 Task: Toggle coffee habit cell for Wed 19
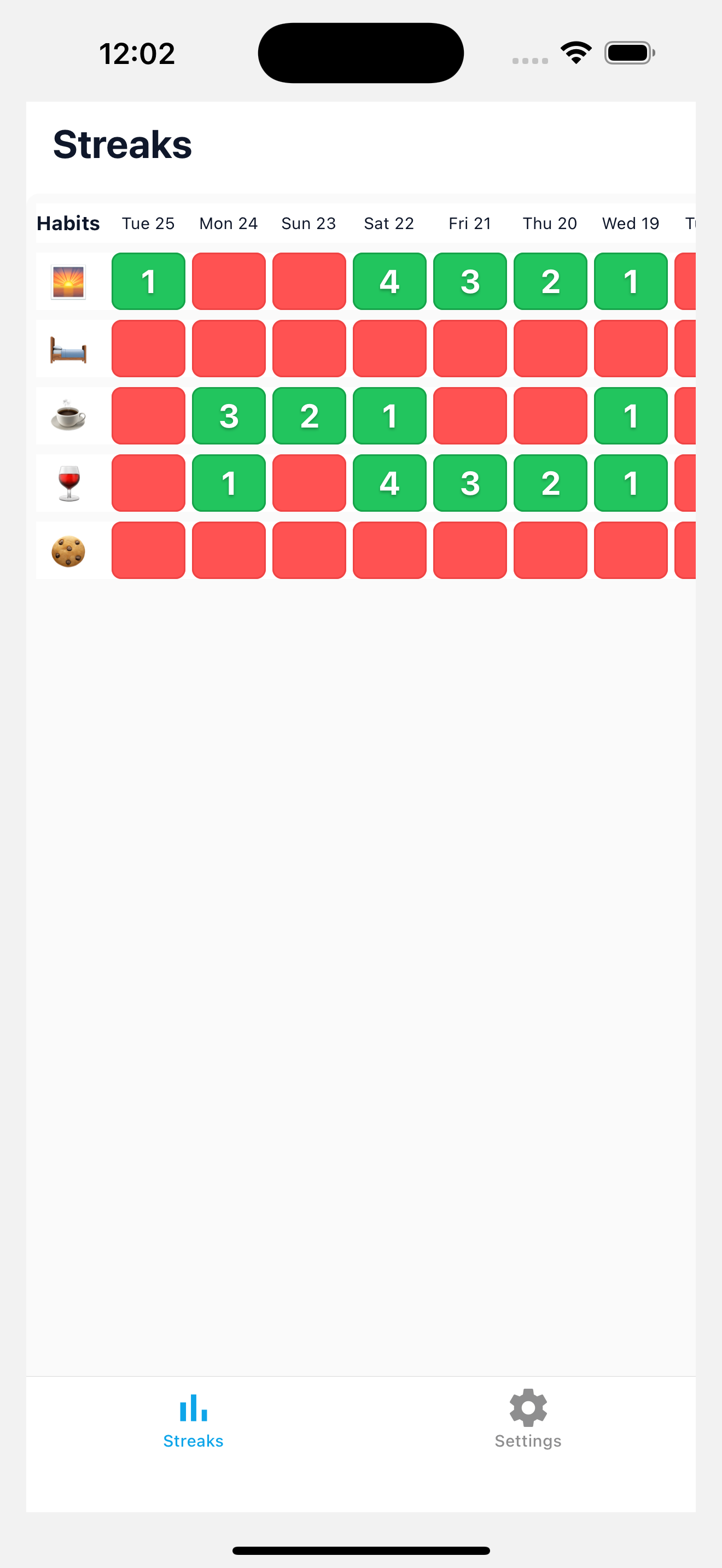pyautogui.click(x=630, y=416)
